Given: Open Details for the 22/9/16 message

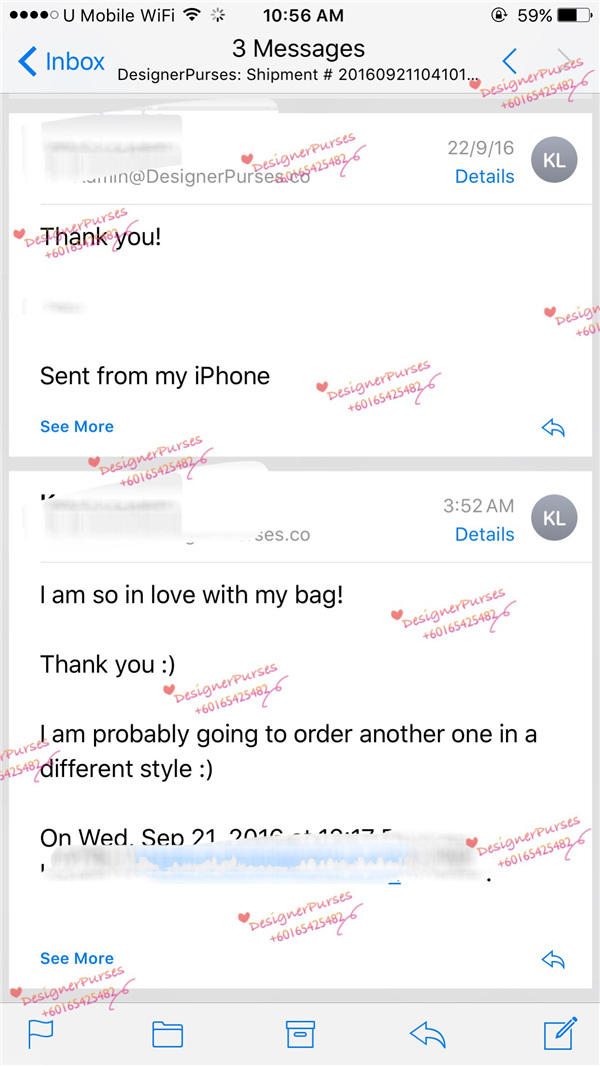Looking at the screenshot, I should point(484,176).
